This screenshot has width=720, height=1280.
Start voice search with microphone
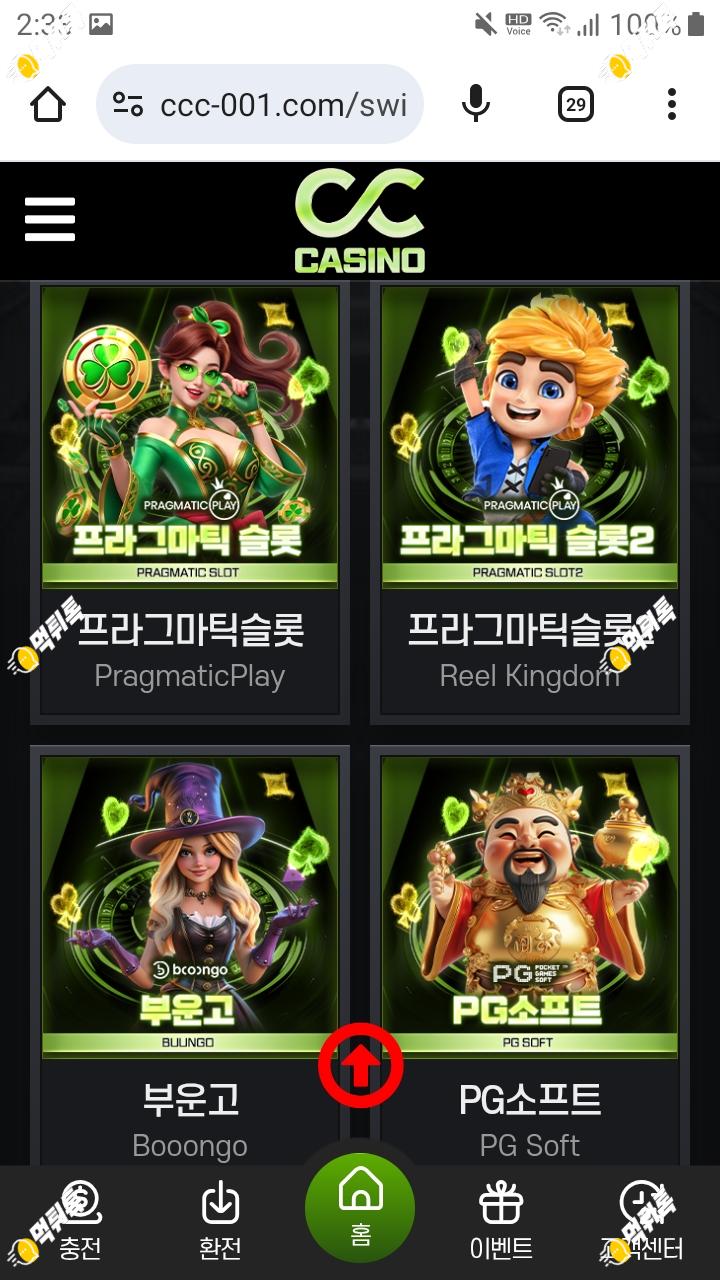point(476,104)
